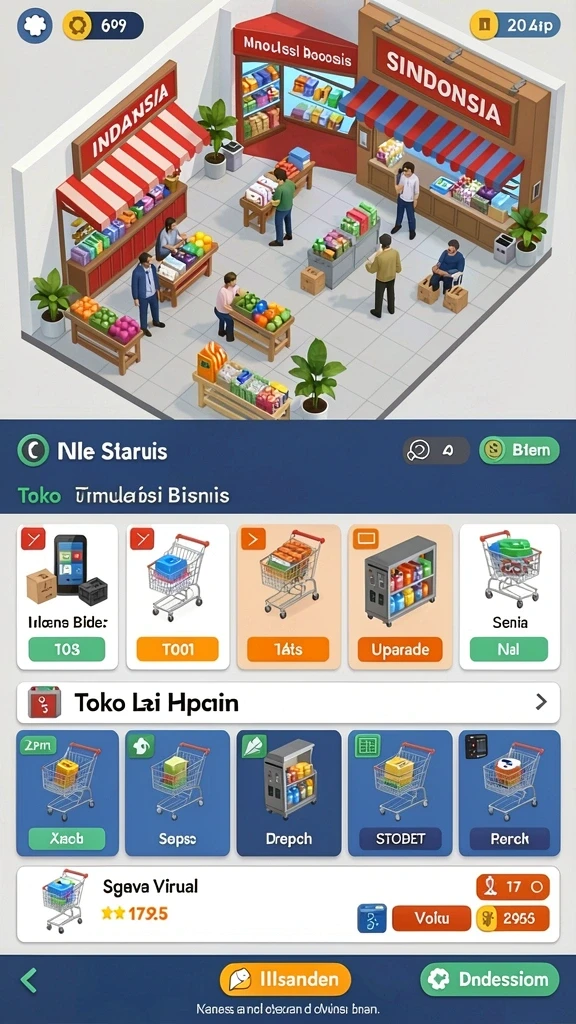Open the settings gear icon
Viewport: 576px width, 1024px height.
pos(34,26)
